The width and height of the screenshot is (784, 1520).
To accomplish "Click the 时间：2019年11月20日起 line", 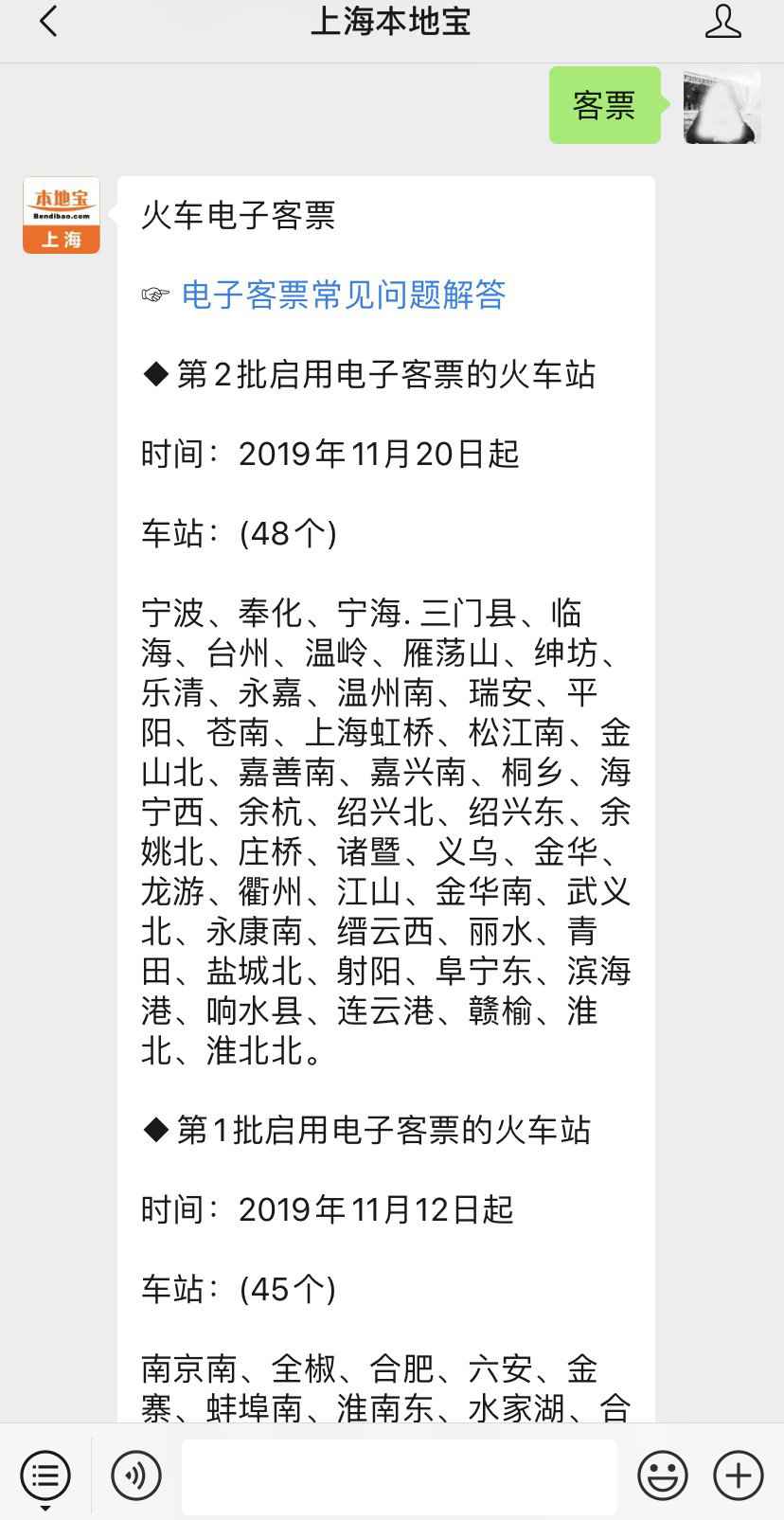I will [x=331, y=454].
